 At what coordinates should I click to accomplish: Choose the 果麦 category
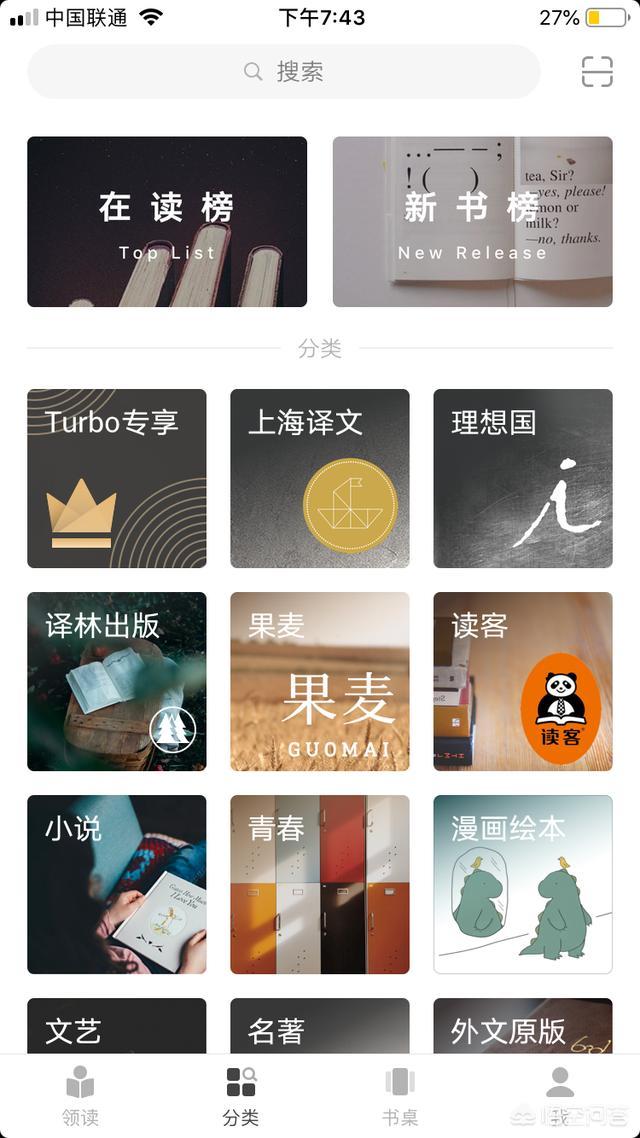[320, 681]
